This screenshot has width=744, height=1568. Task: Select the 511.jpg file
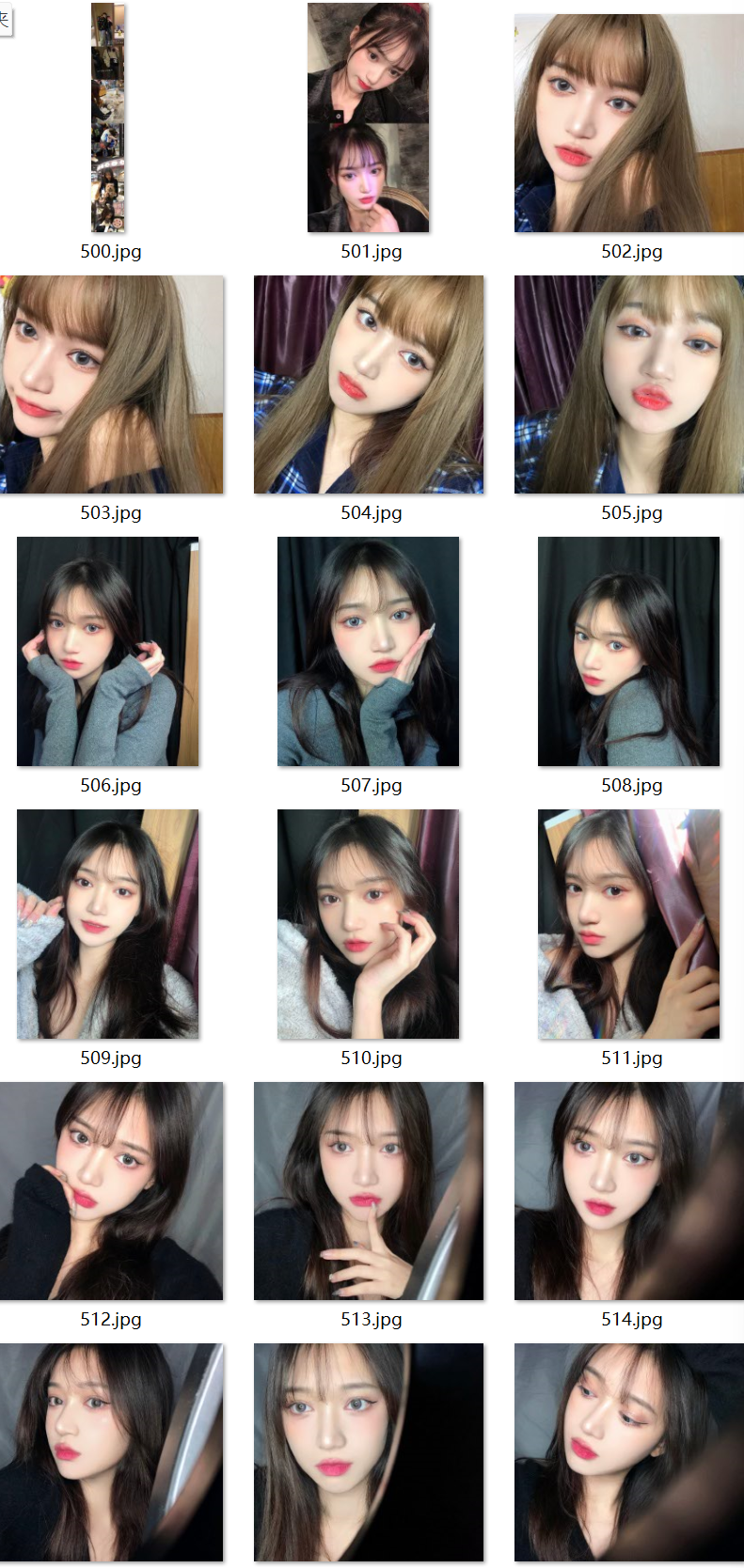[x=629, y=924]
